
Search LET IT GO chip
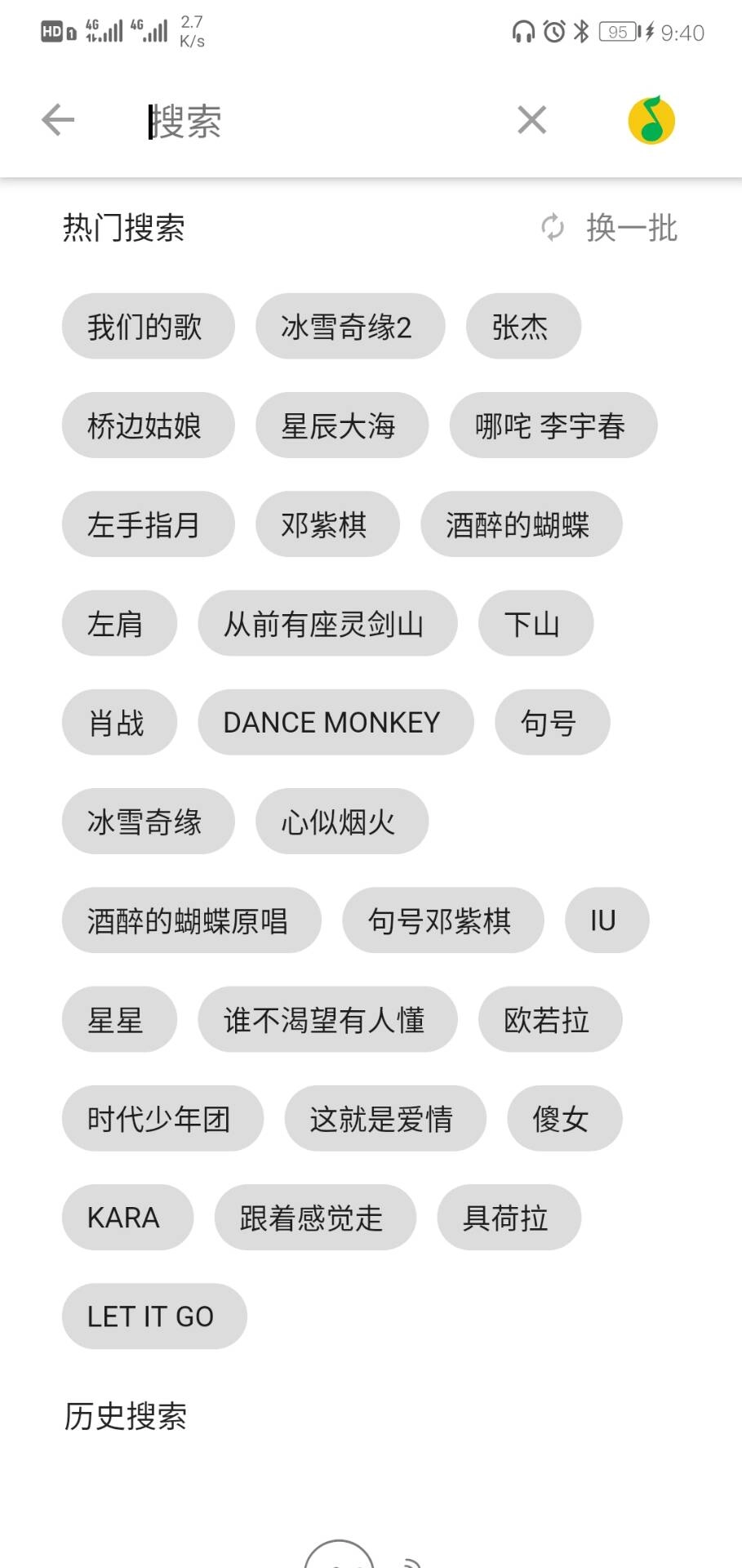(154, 1316)
